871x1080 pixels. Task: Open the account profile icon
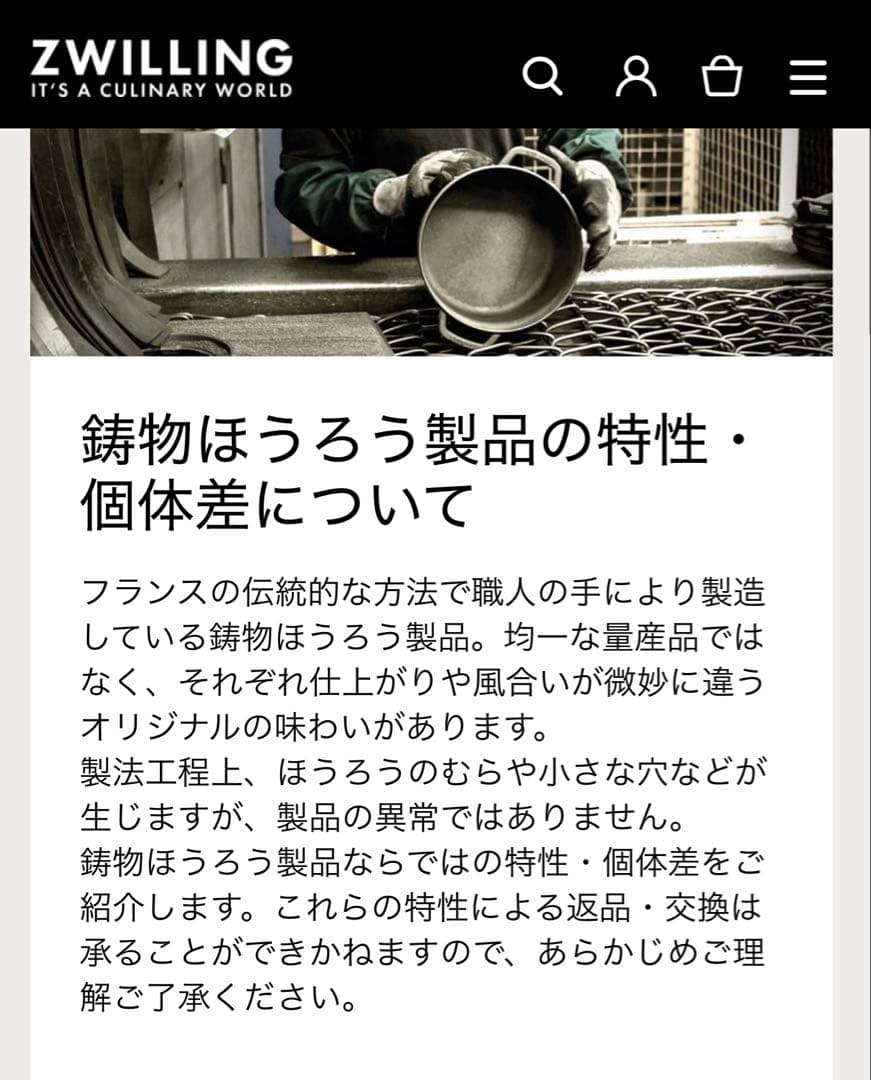635,76
